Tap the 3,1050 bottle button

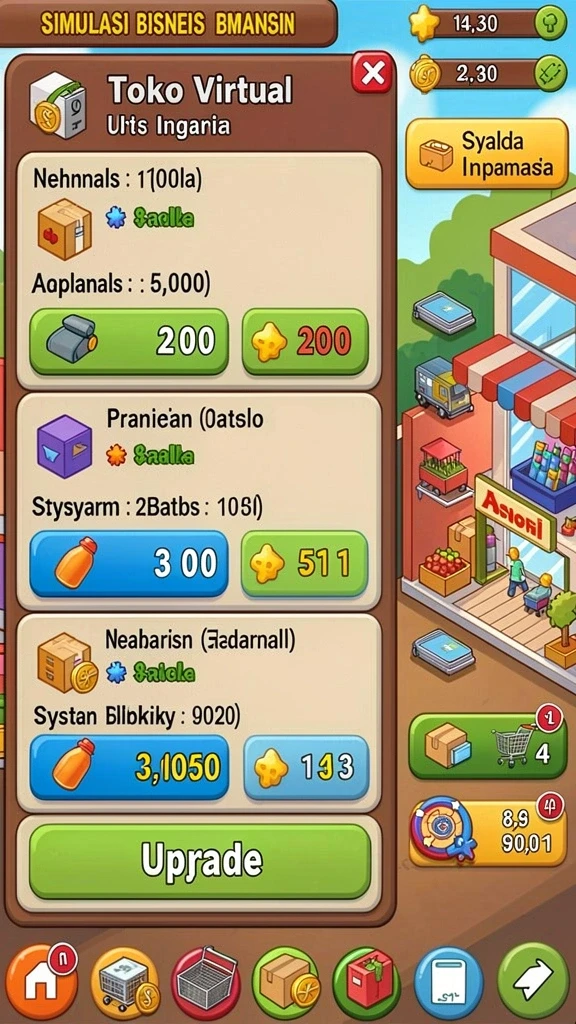129,767
